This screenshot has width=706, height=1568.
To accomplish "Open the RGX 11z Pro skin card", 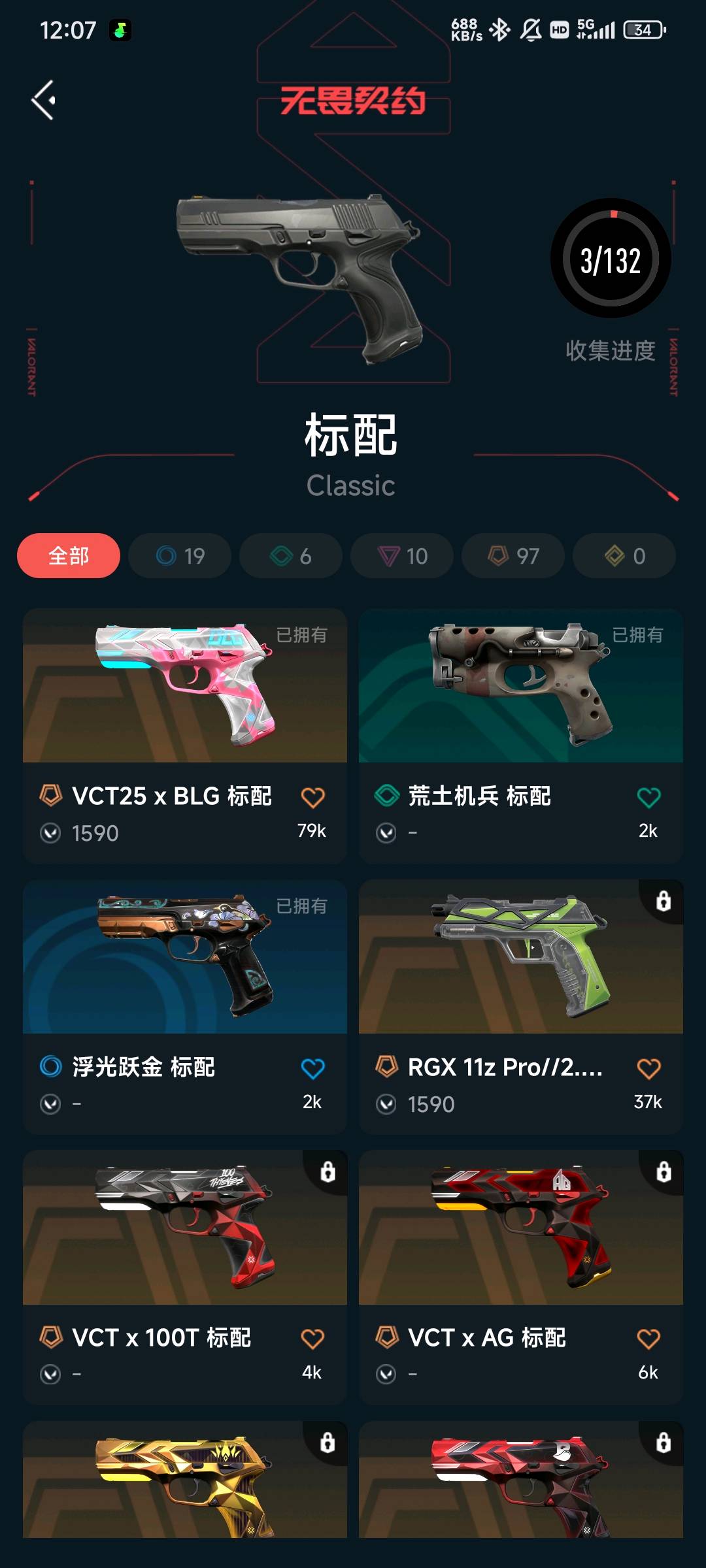I will pos(520,957).
